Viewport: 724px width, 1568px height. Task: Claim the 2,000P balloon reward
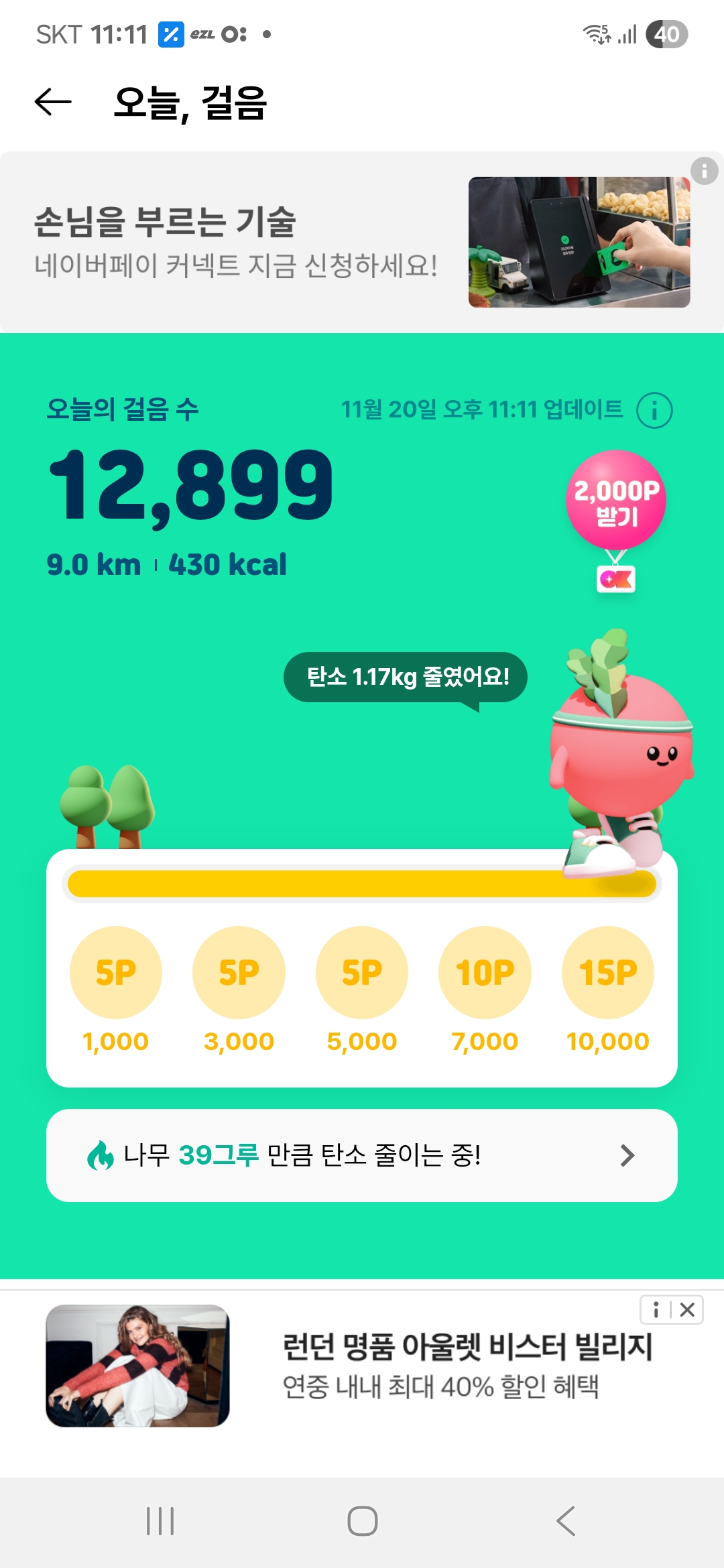pos(616,501)
